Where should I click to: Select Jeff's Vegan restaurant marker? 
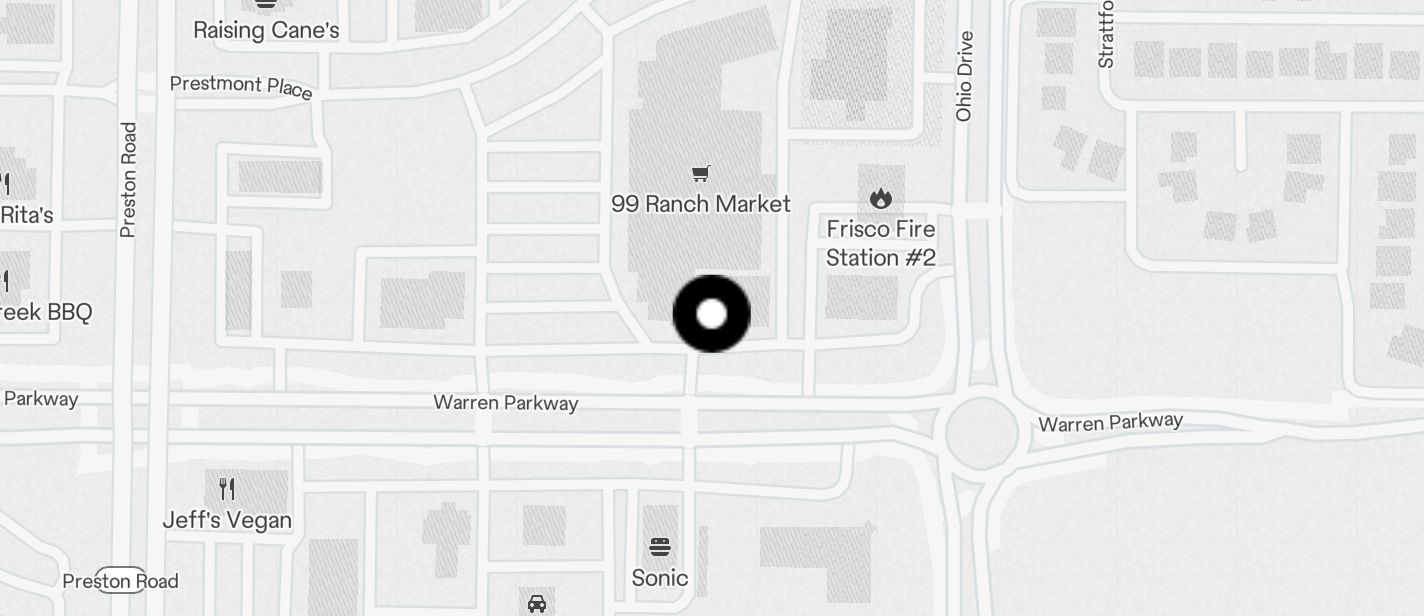(228, 489)
